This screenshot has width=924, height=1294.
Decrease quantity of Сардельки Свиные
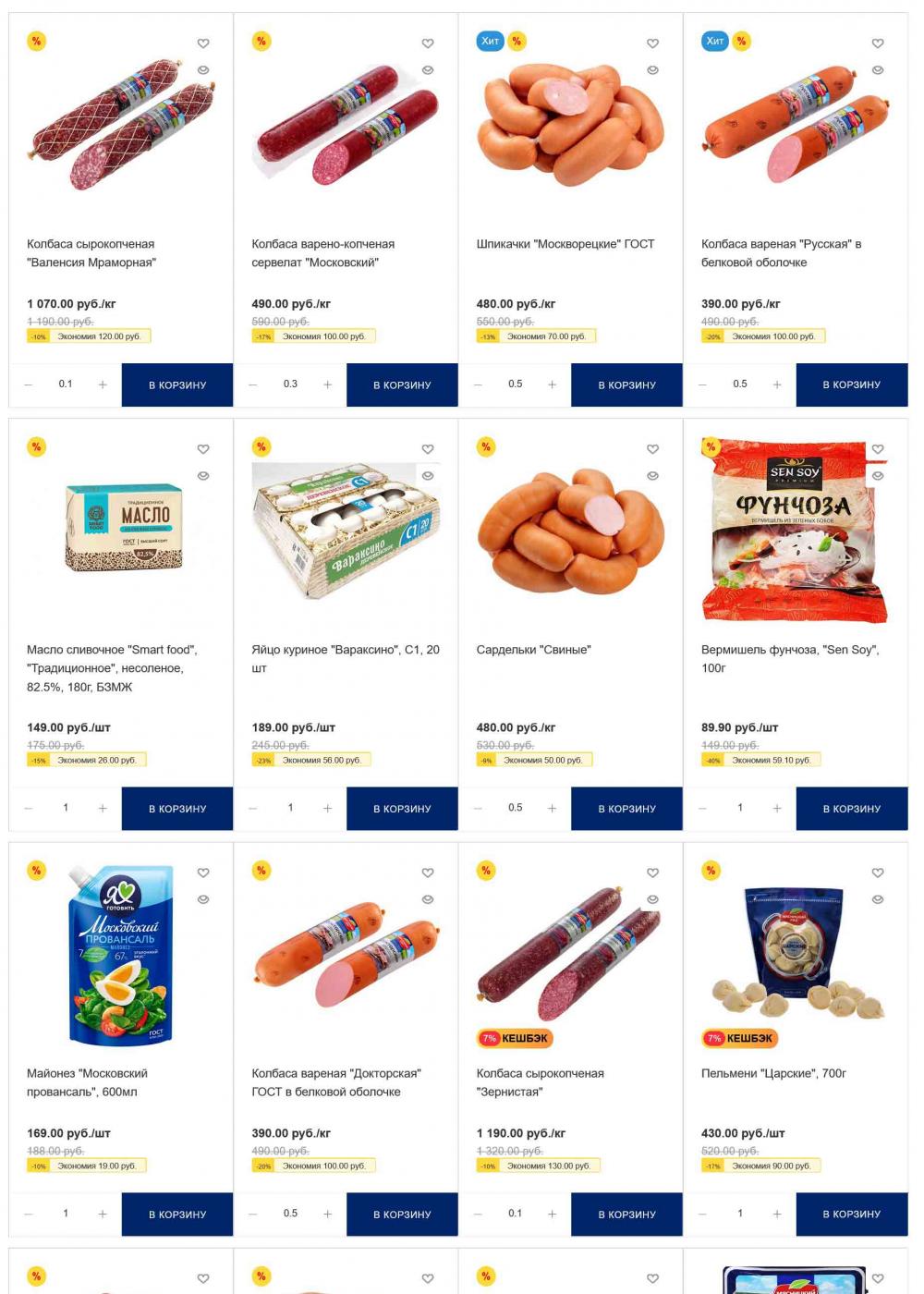point(478,809)
